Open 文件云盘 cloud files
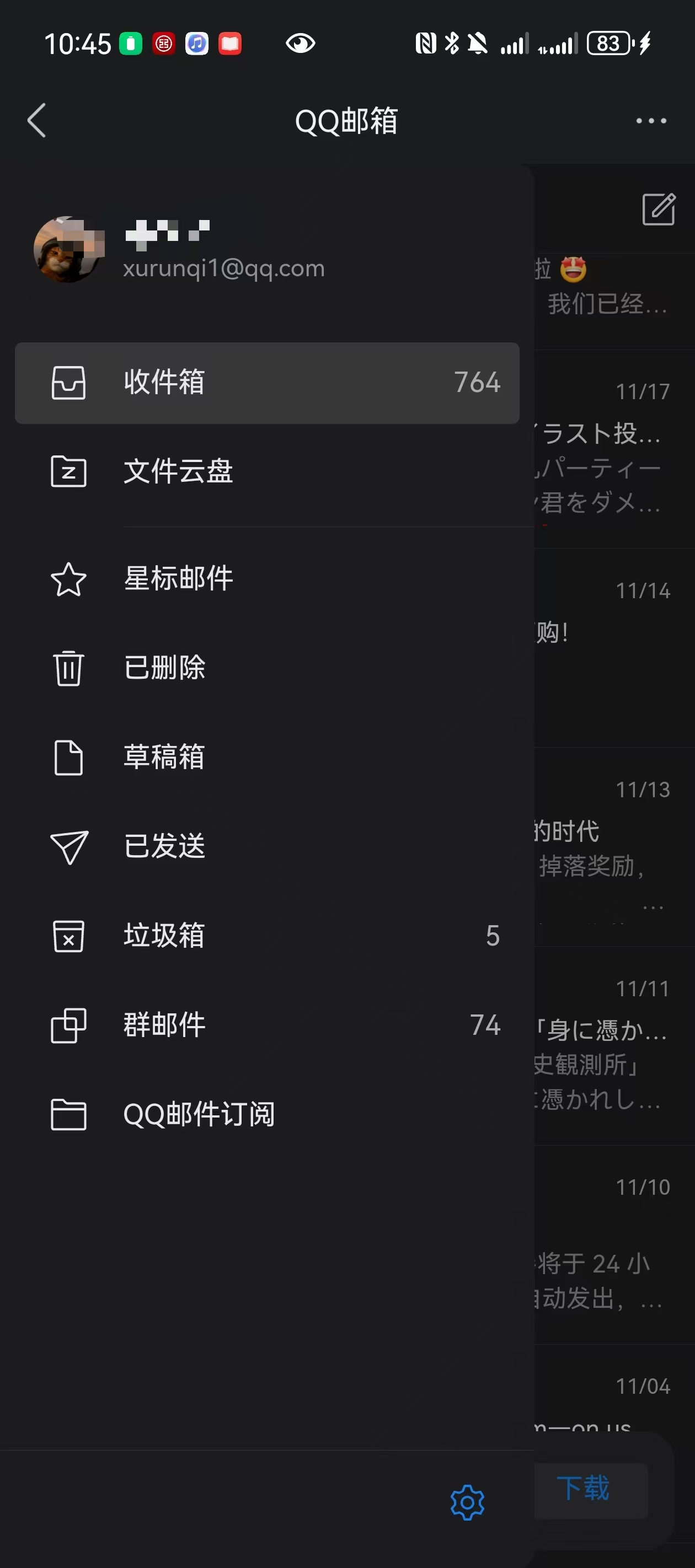The image size is (695, 1568). 267,472
